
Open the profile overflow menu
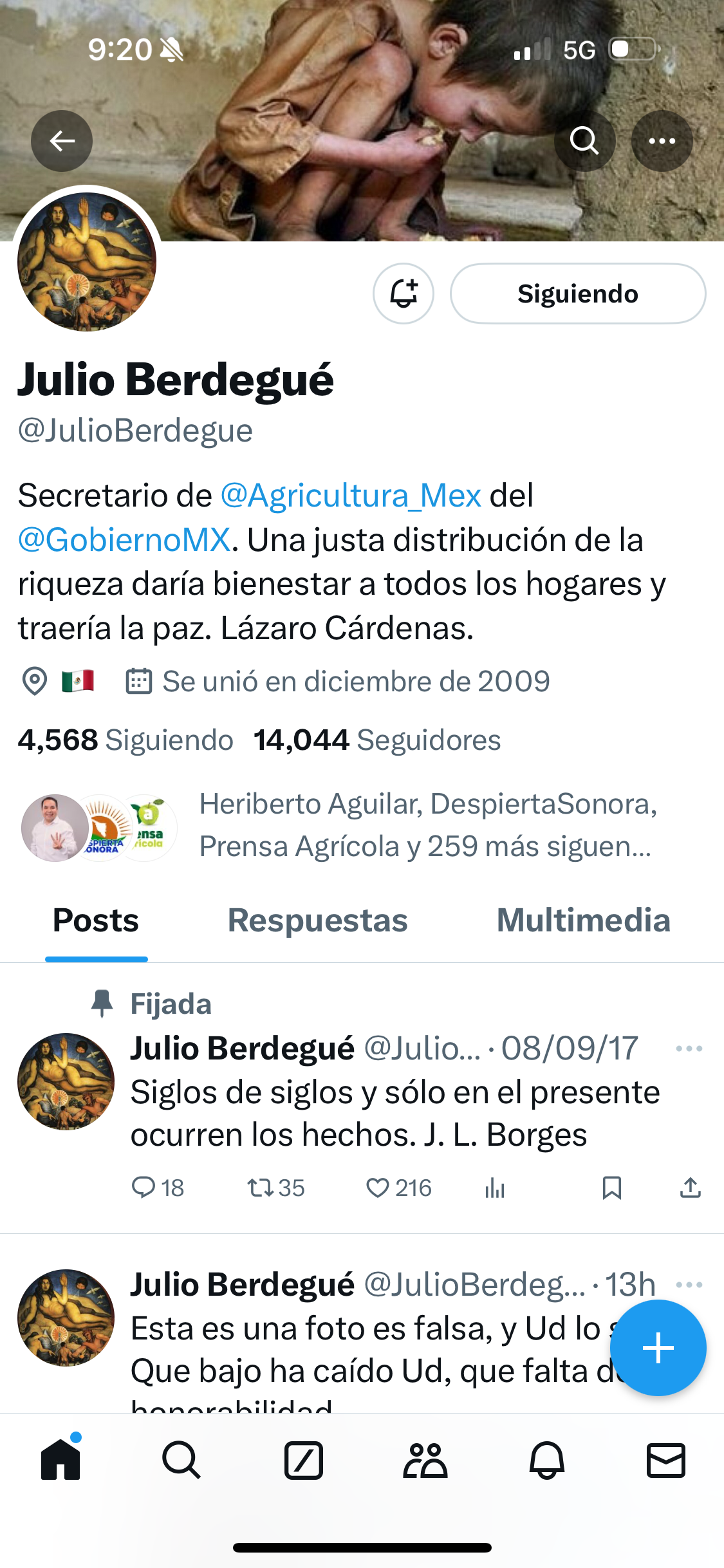pos(662,141)
